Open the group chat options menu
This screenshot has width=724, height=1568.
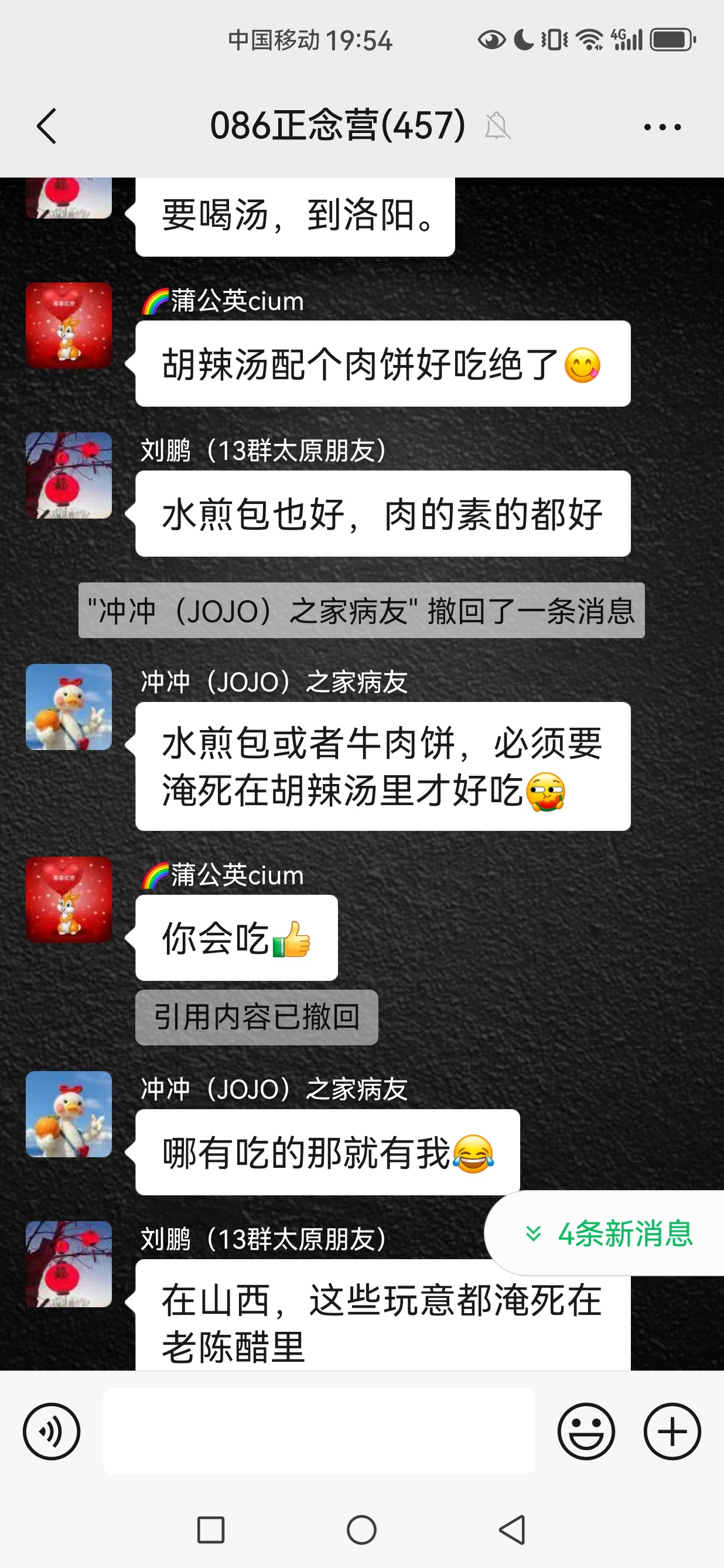pos(662,127)
